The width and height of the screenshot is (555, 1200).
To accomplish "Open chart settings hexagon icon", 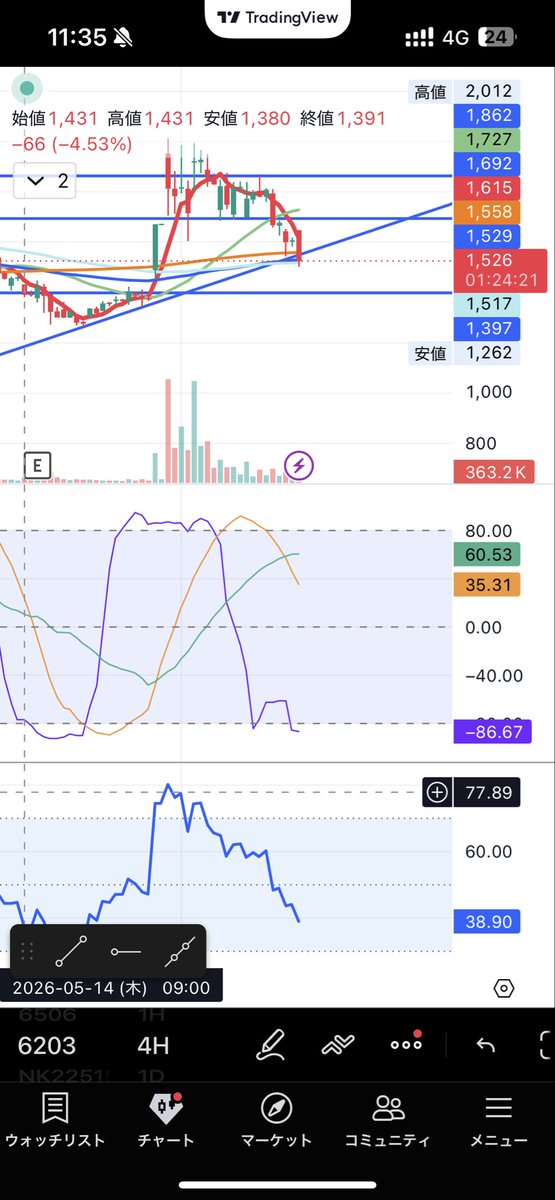I will [504, 989].
